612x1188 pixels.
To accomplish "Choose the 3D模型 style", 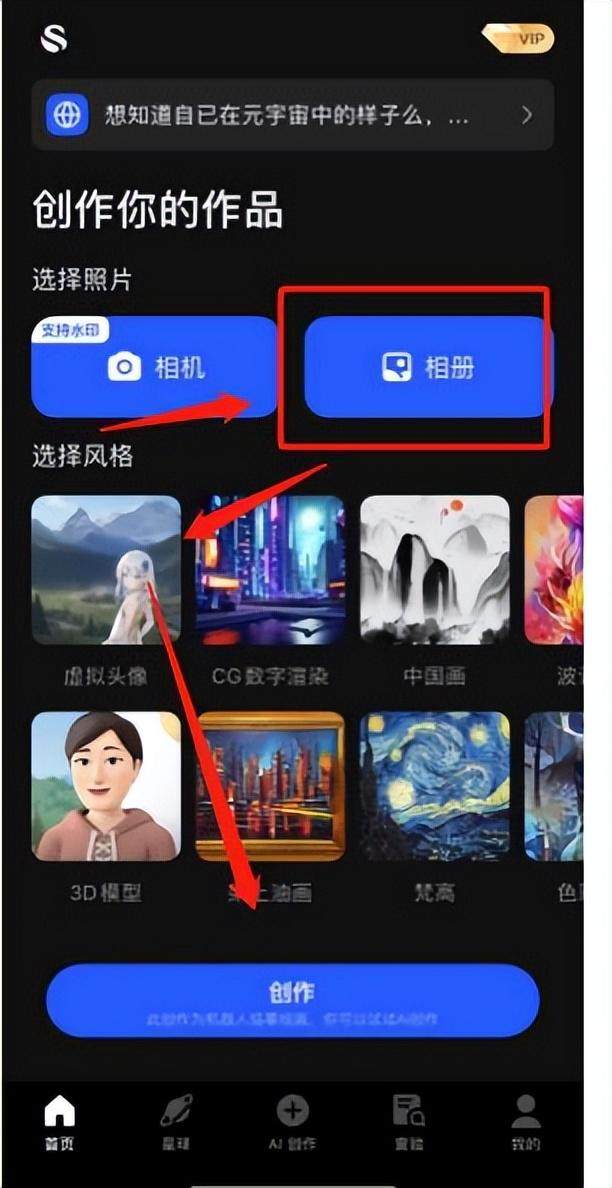I will coord(106,786).
